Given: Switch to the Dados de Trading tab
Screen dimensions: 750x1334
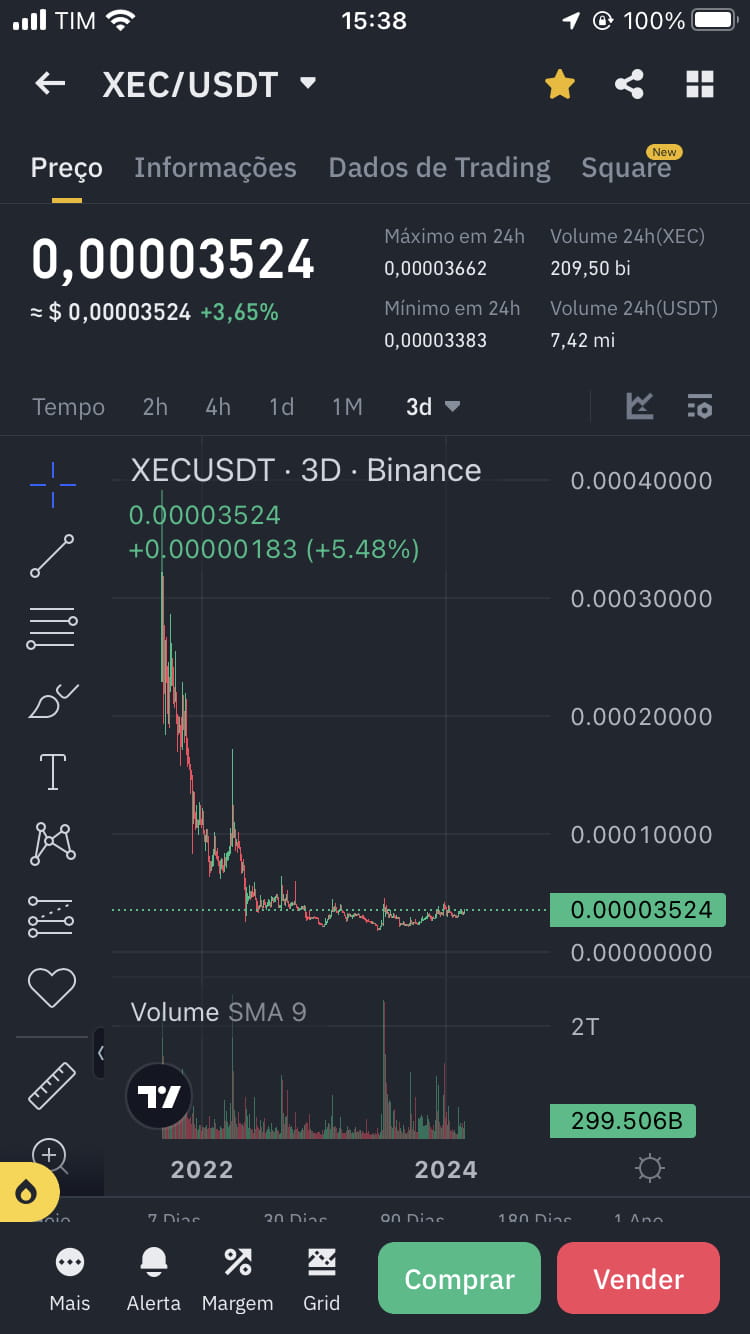Looking at the screenshot, I should click(438, 167).
